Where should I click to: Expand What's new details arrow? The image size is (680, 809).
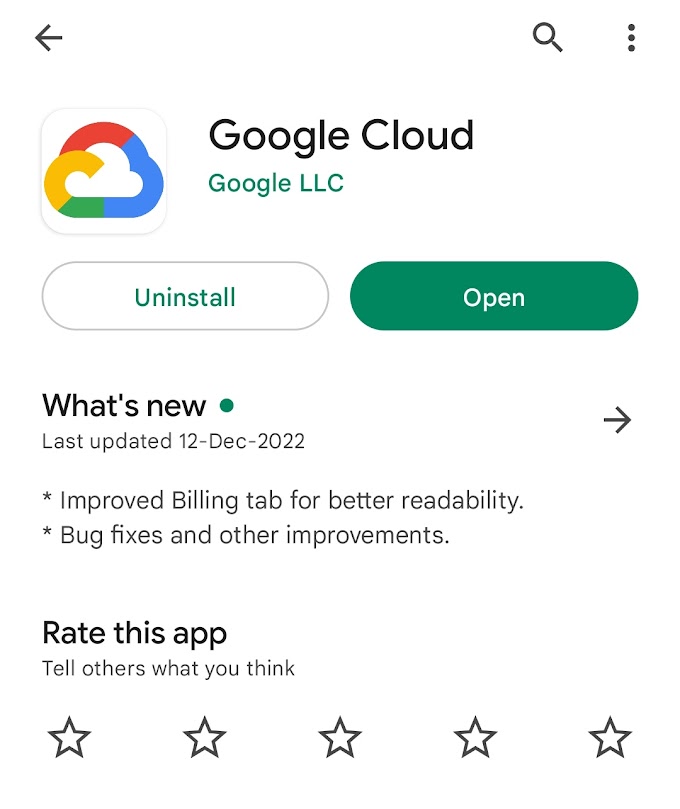click(618, 421)
